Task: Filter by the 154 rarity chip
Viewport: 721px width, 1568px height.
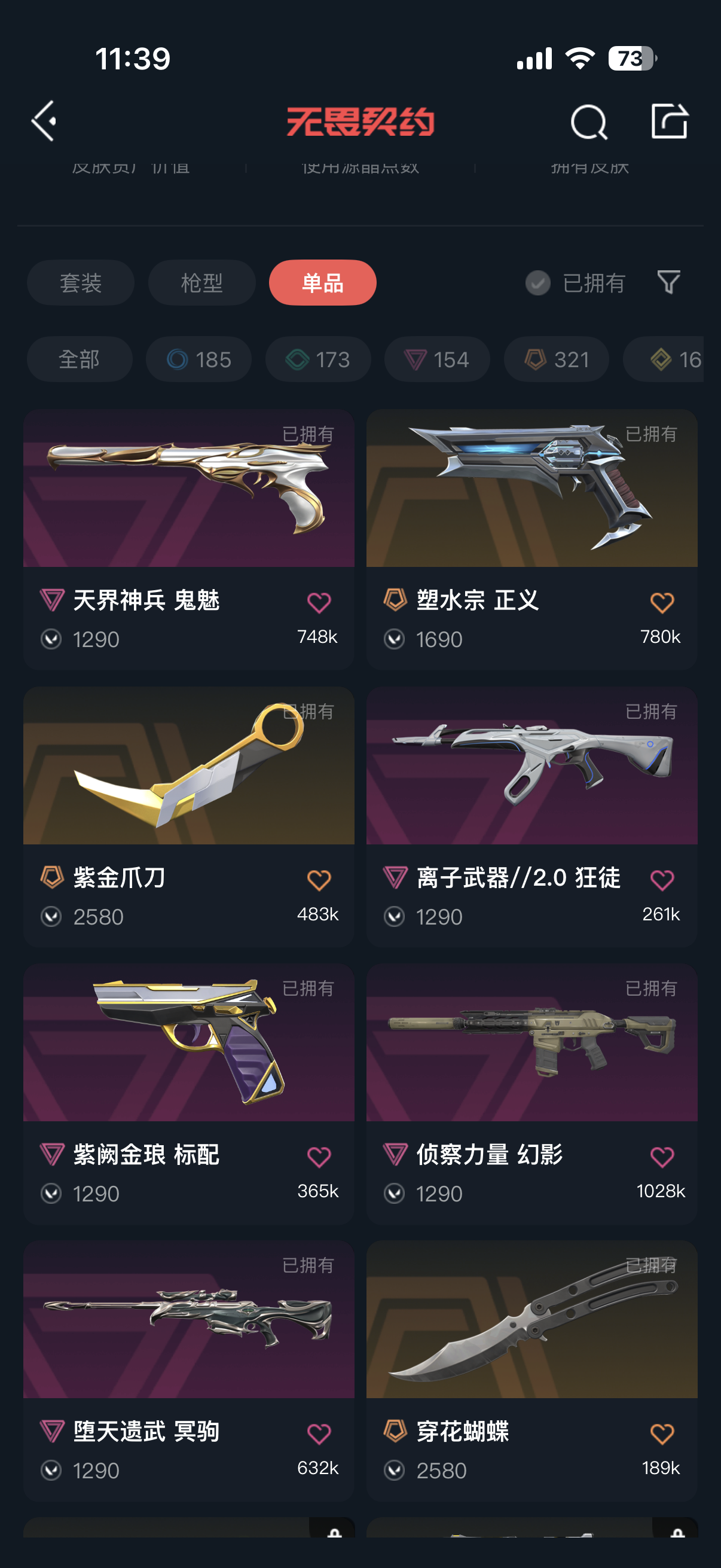Action: point(437,359)
